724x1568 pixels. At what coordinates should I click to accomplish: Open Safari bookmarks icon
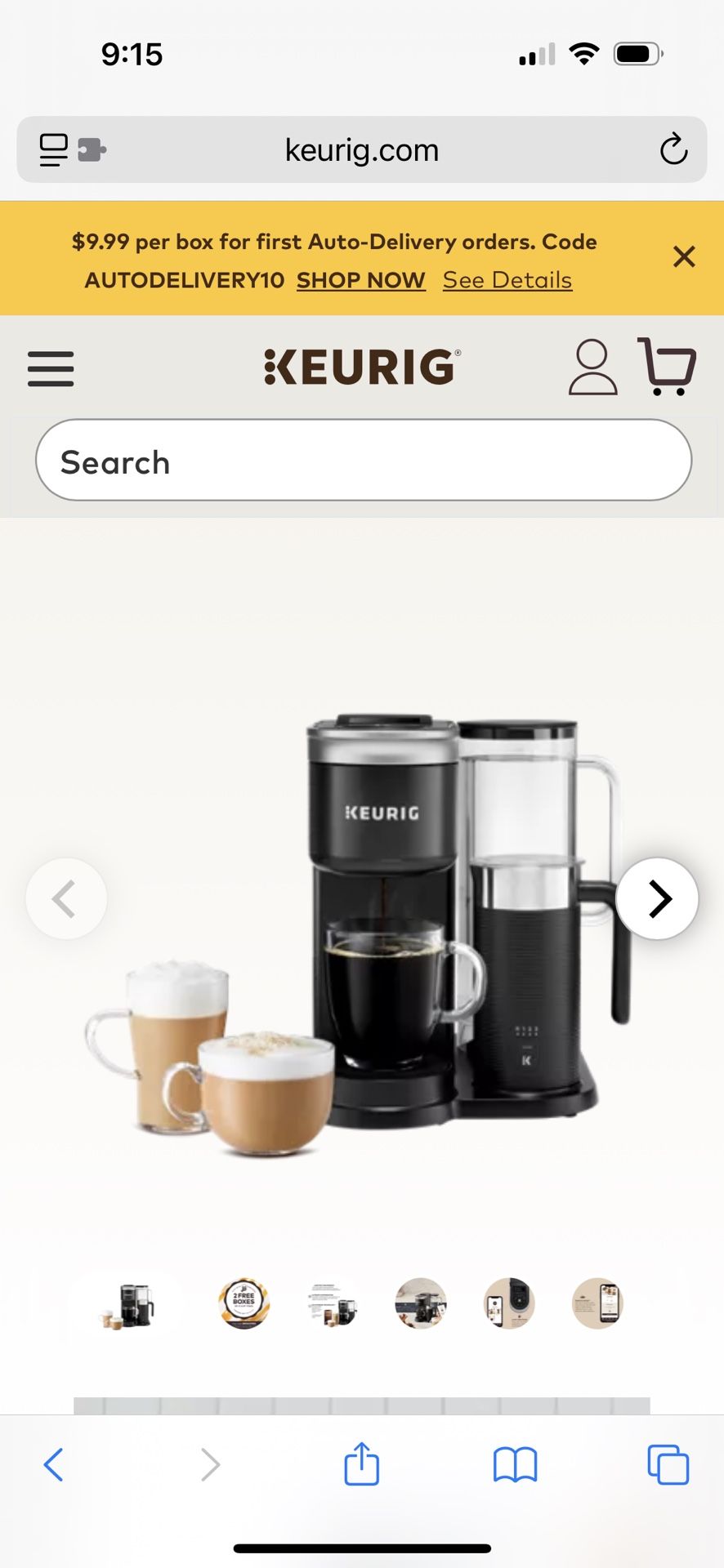point(515,1464)
